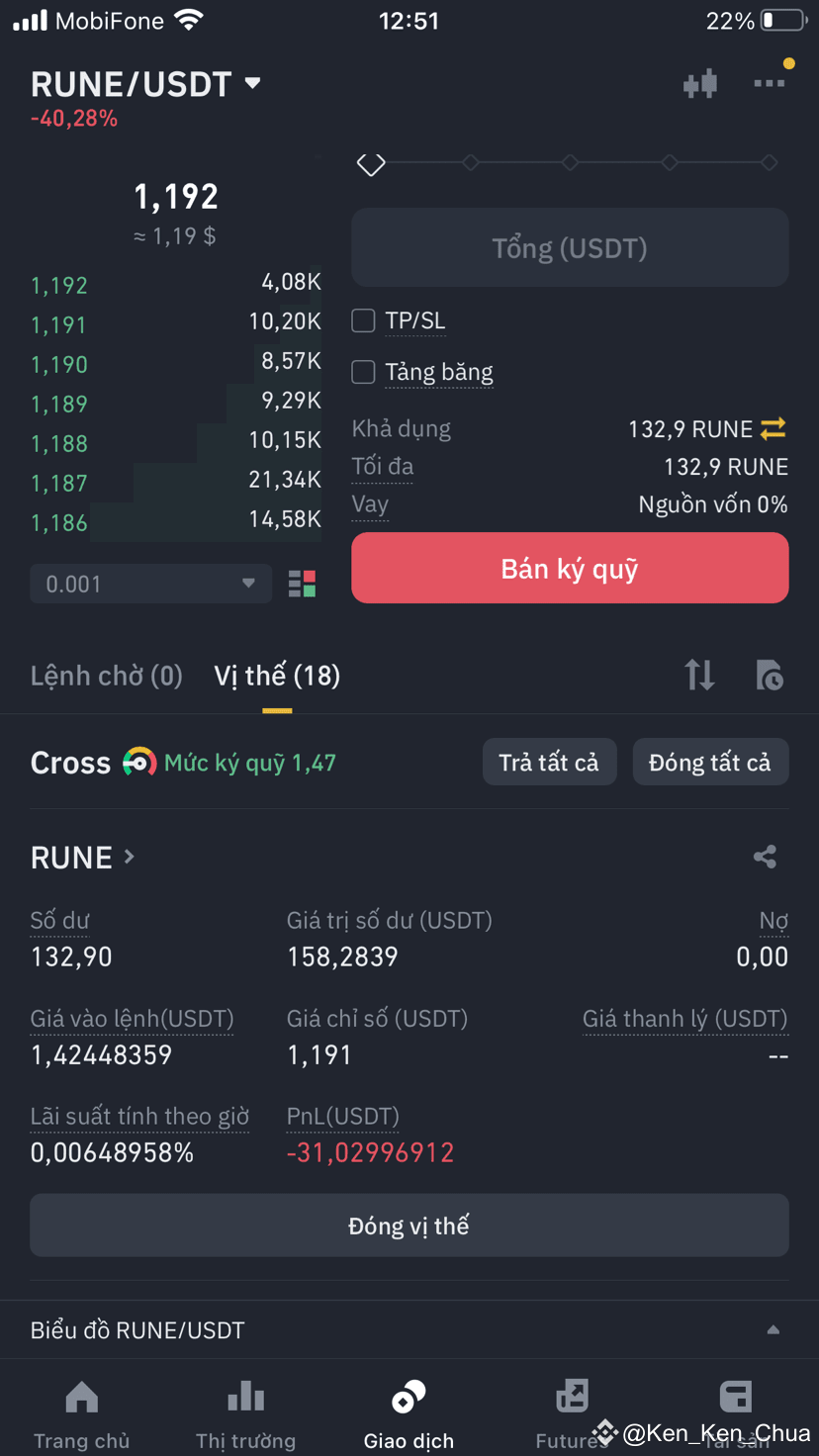Enable the Tảng băng checkbox

click(x=363, y=372)
